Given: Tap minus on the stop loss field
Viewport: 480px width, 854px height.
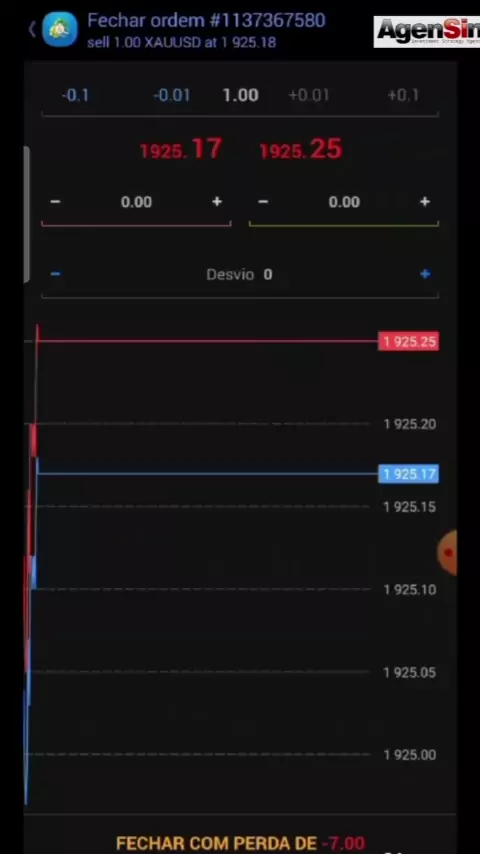Looking at the screenshot, I should (x=55, y=202).
